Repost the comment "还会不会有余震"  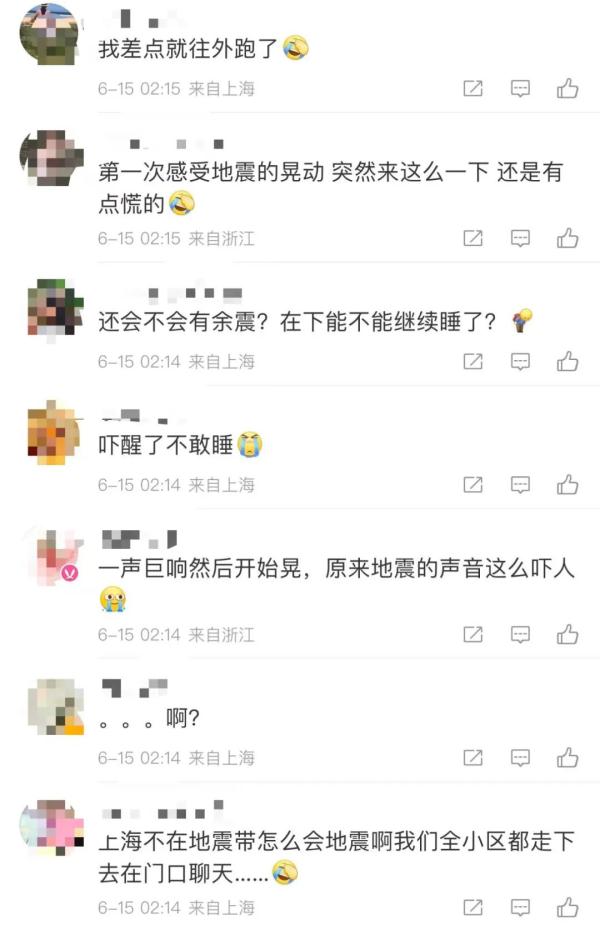click(x=473, y=361)
